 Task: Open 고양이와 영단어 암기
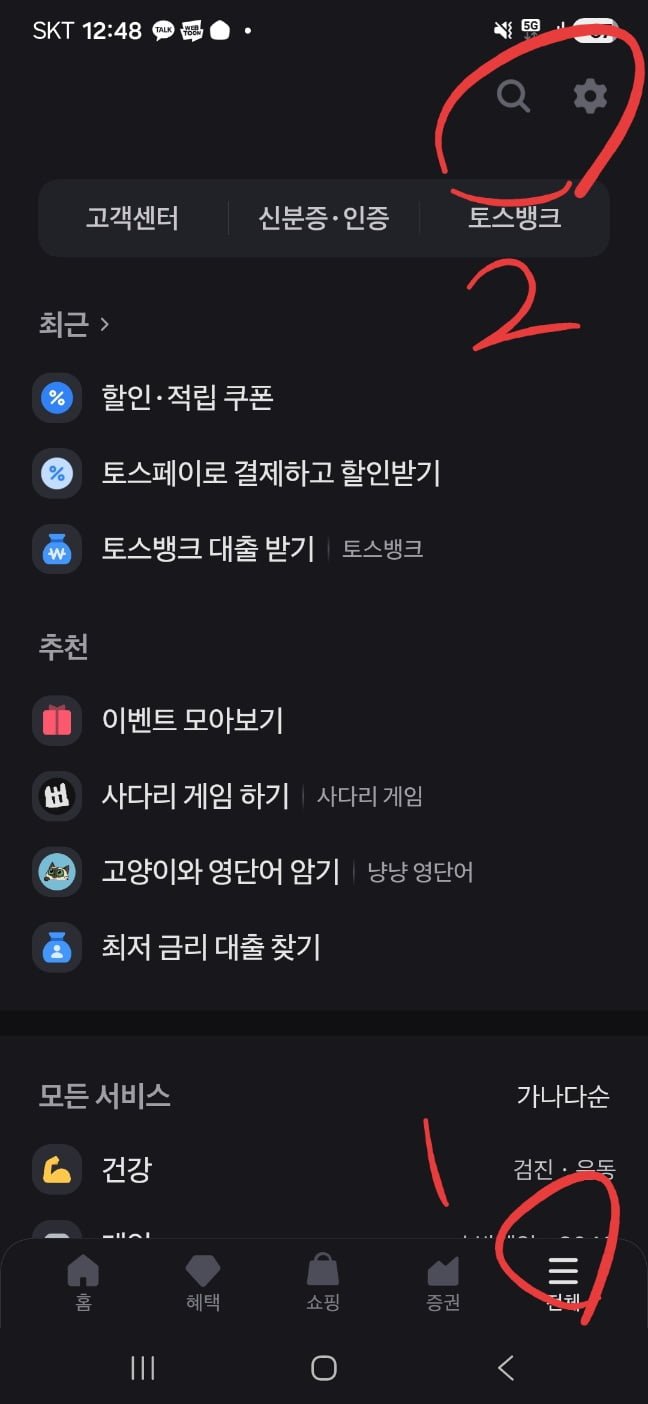pyautogui.click(x=220, y=872)
